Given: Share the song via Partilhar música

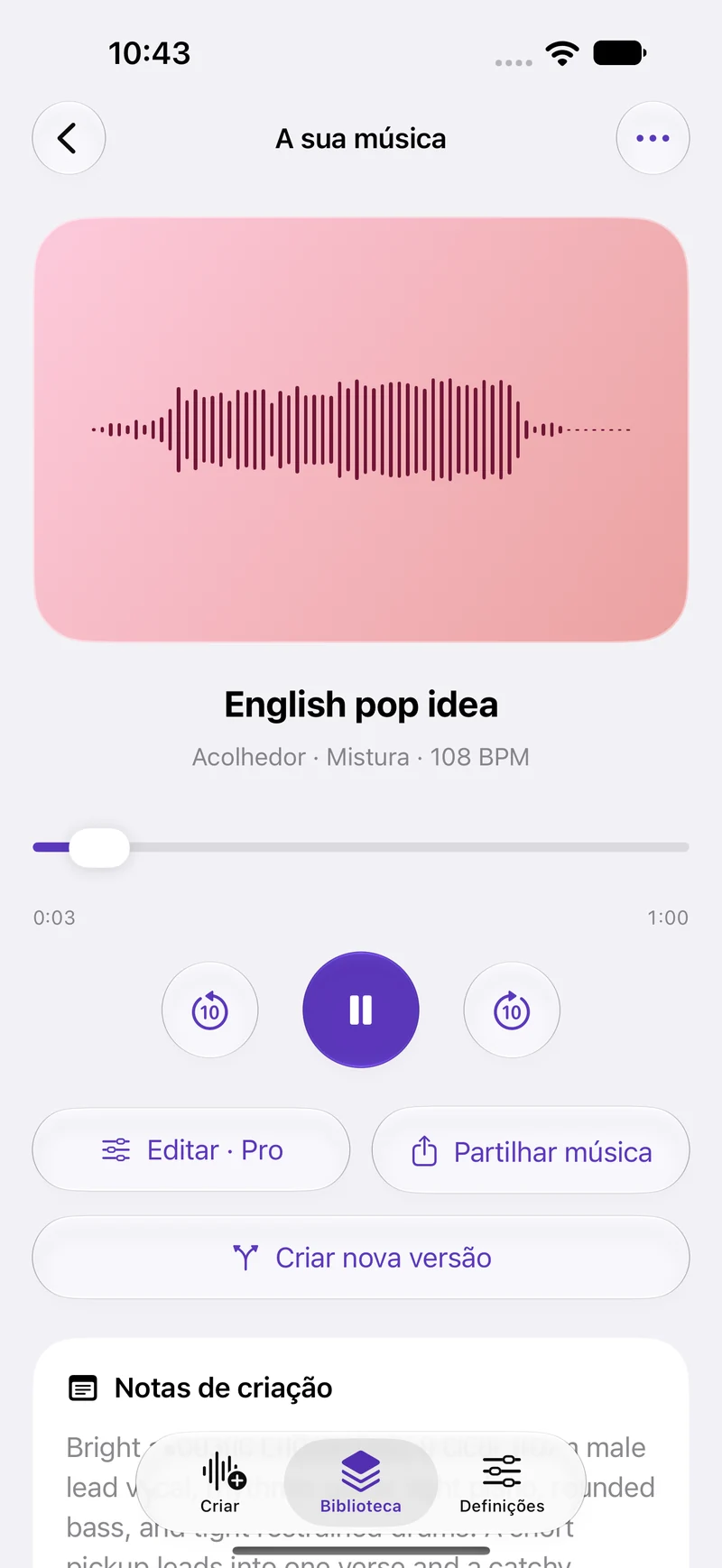Looking at the screenshot, I should (531, 1150).
